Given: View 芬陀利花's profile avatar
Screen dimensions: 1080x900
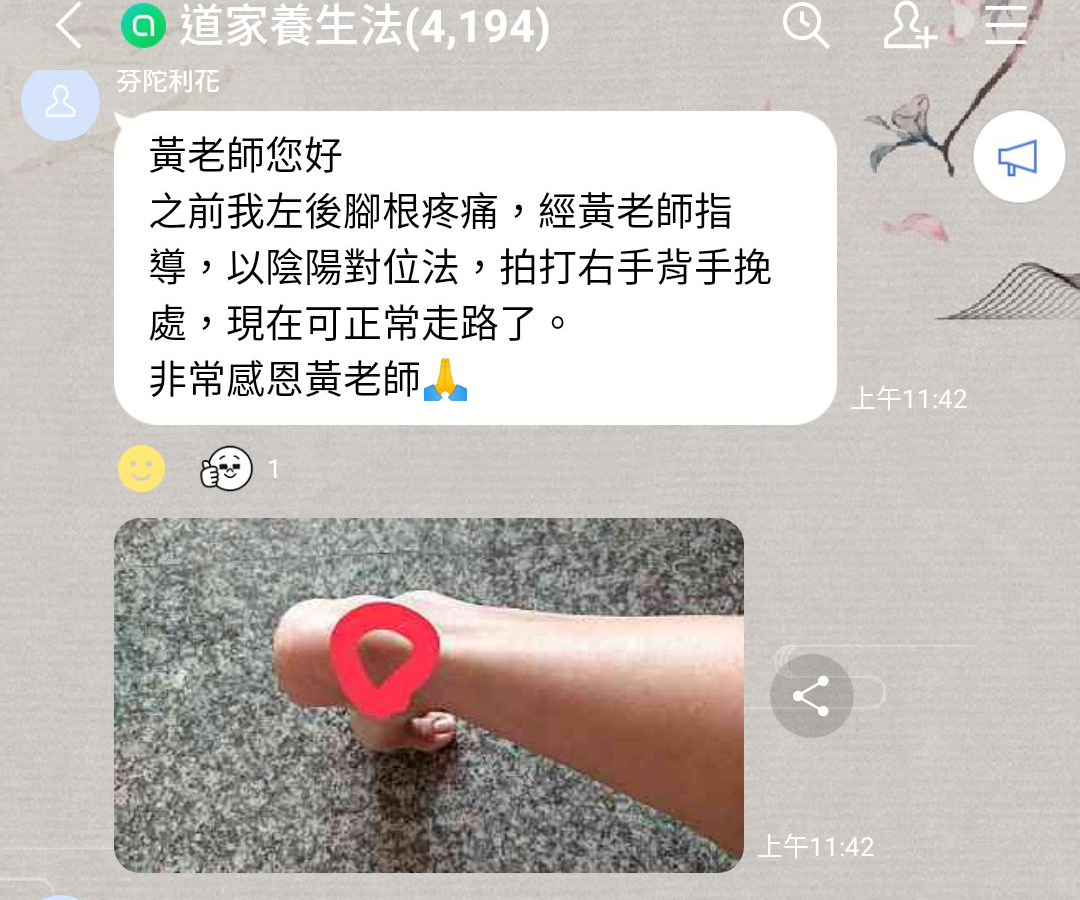Looking at the screenshot, I should click(61, 102).
